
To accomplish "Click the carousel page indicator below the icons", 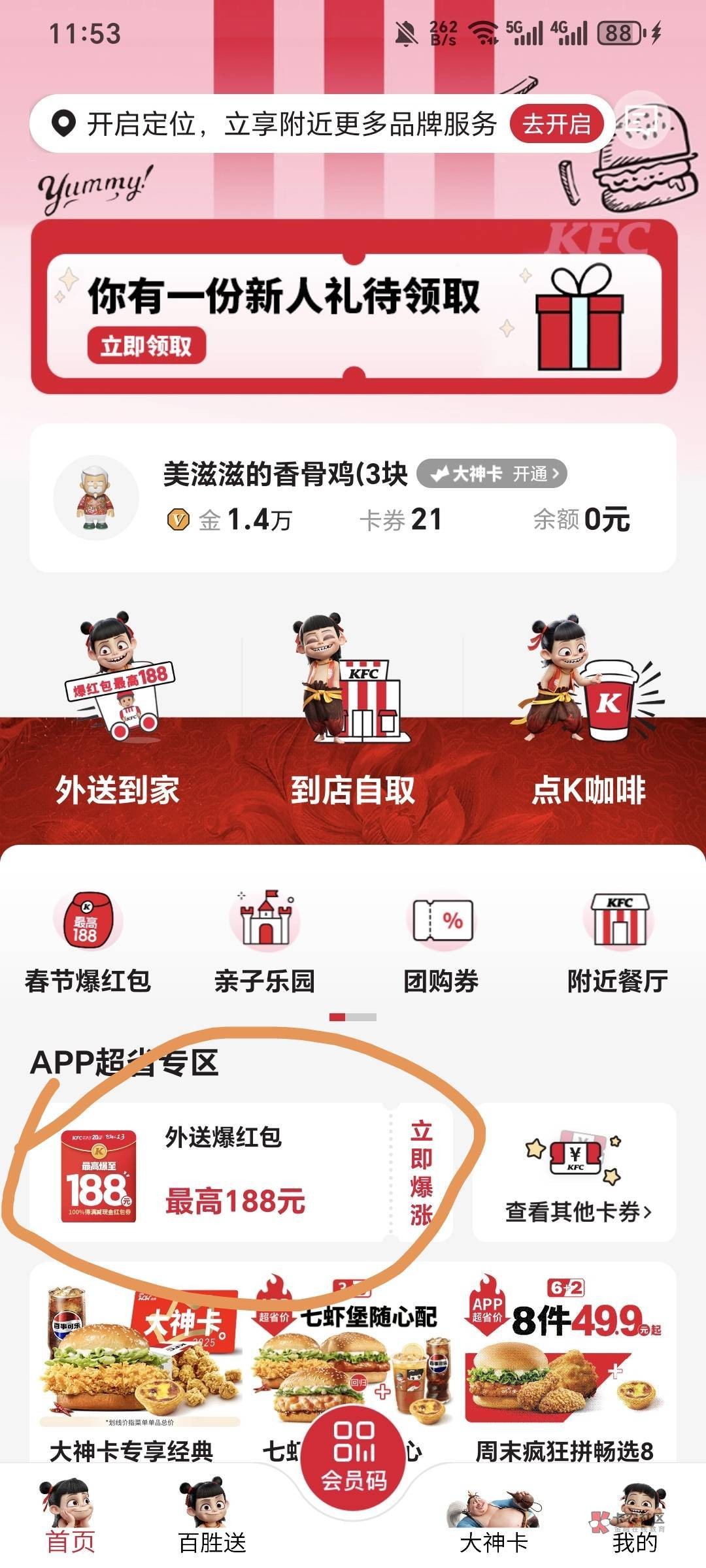I will tap(353, 1017).
